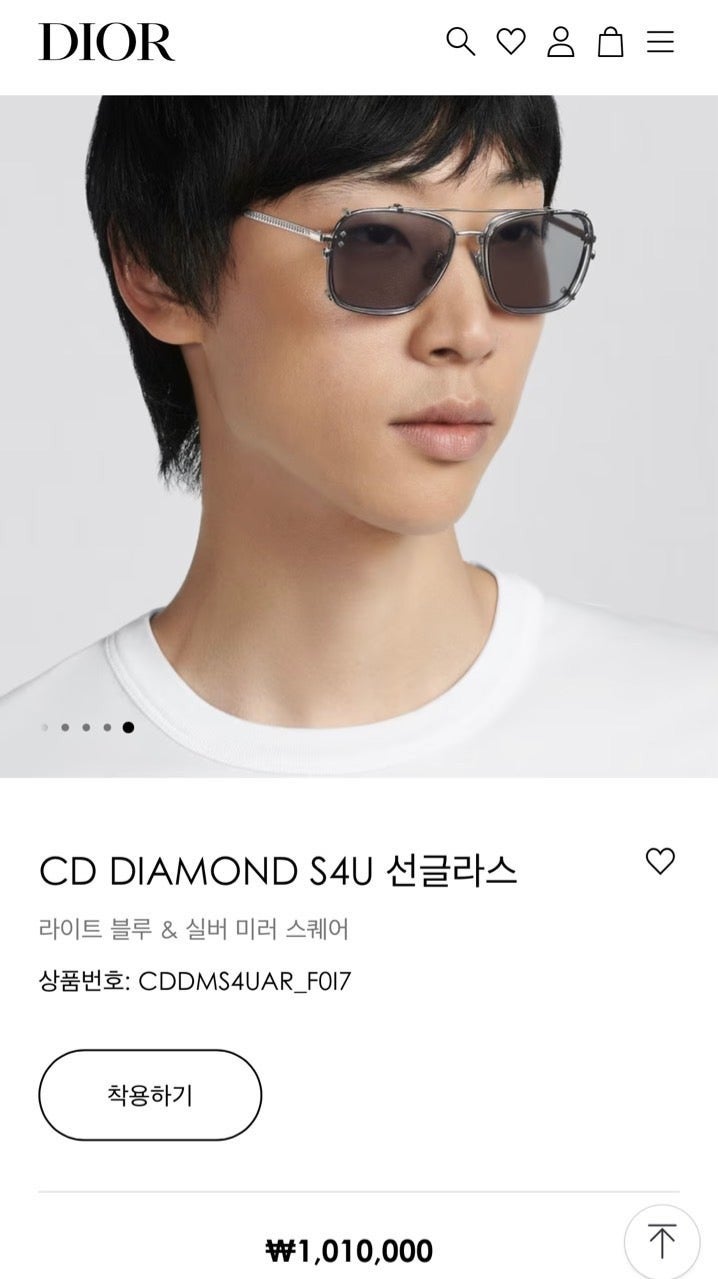
Task: Tap the scroll-to-top arrow button
Action: (x=661, y=1241)
